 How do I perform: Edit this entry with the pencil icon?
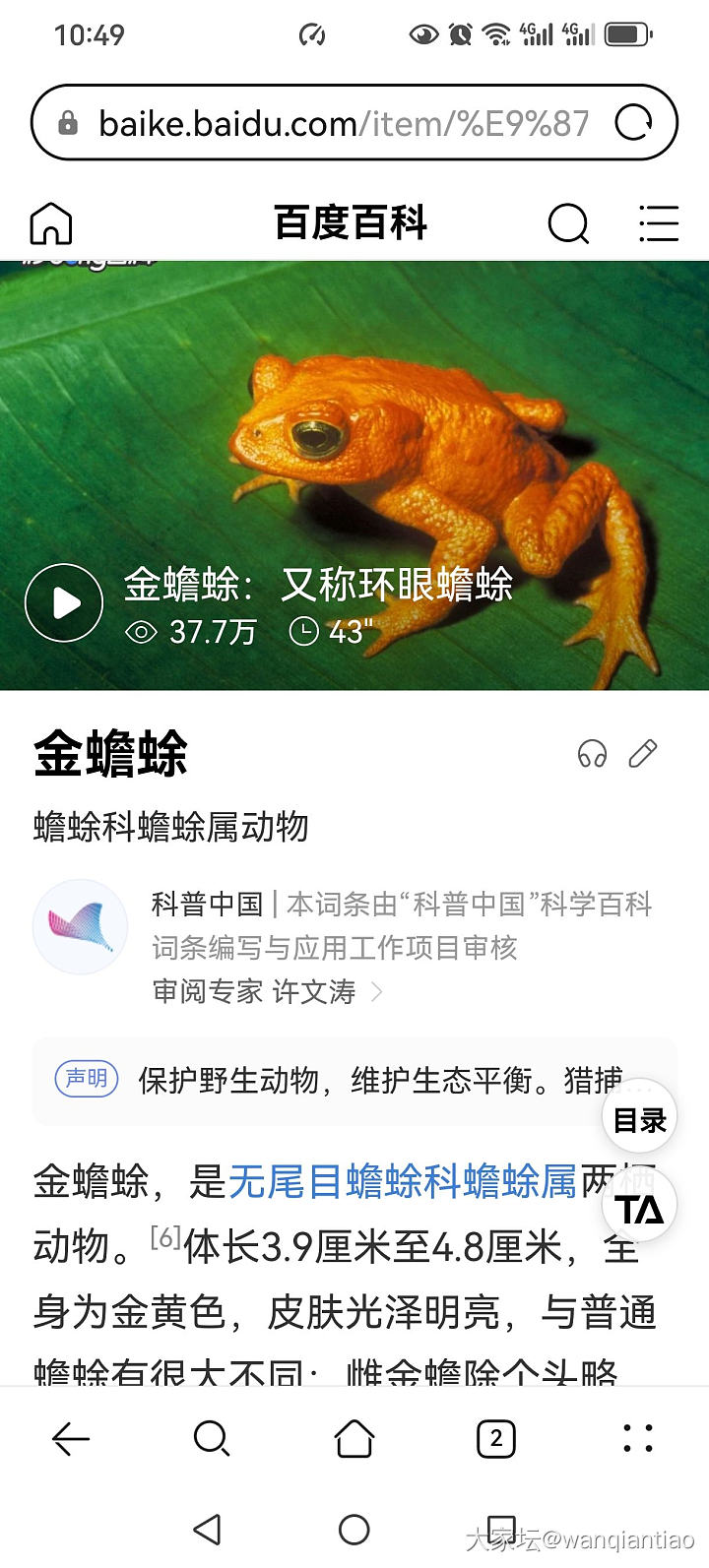(x=643, y=754)
